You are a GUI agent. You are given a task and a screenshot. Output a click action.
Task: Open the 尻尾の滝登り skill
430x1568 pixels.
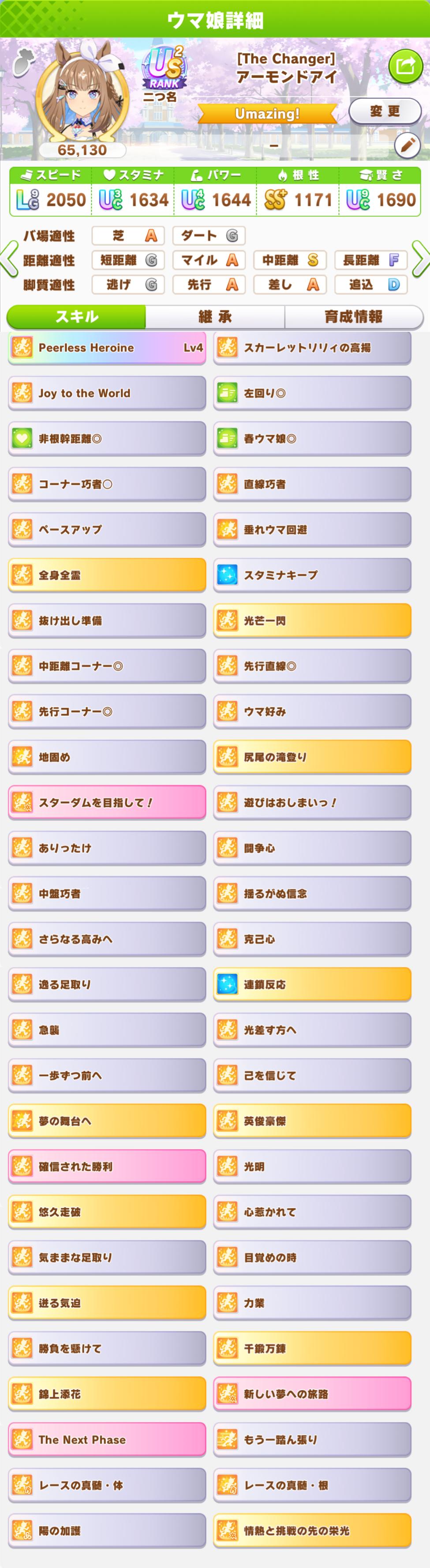coord(312,757)
